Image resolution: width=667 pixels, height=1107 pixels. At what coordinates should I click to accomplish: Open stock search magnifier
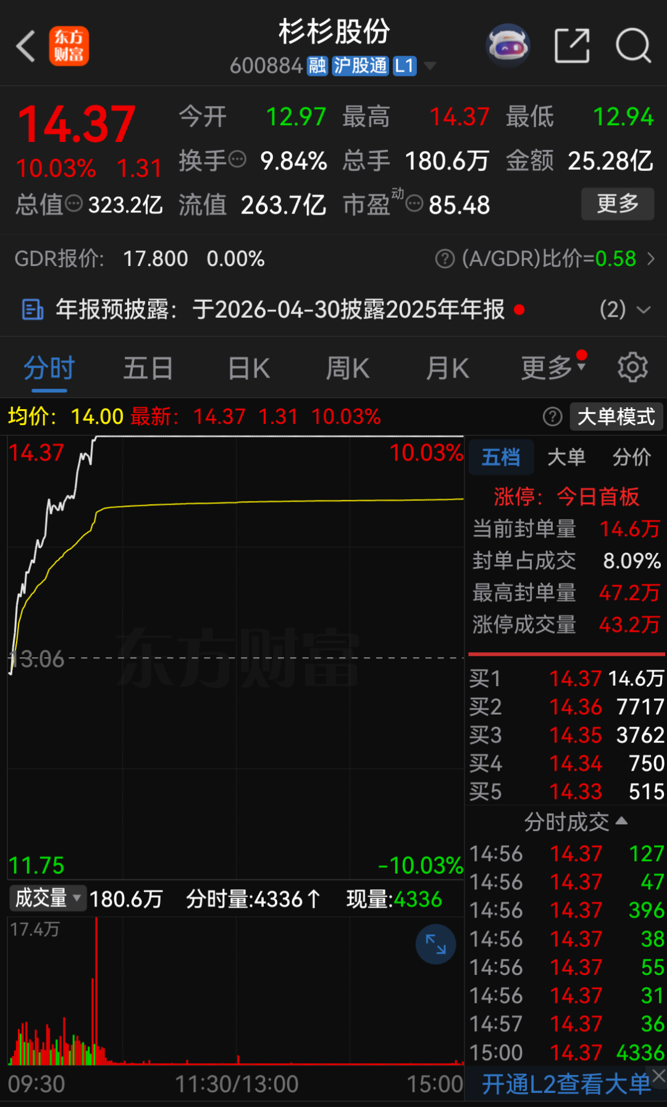(x=633, y=46)
